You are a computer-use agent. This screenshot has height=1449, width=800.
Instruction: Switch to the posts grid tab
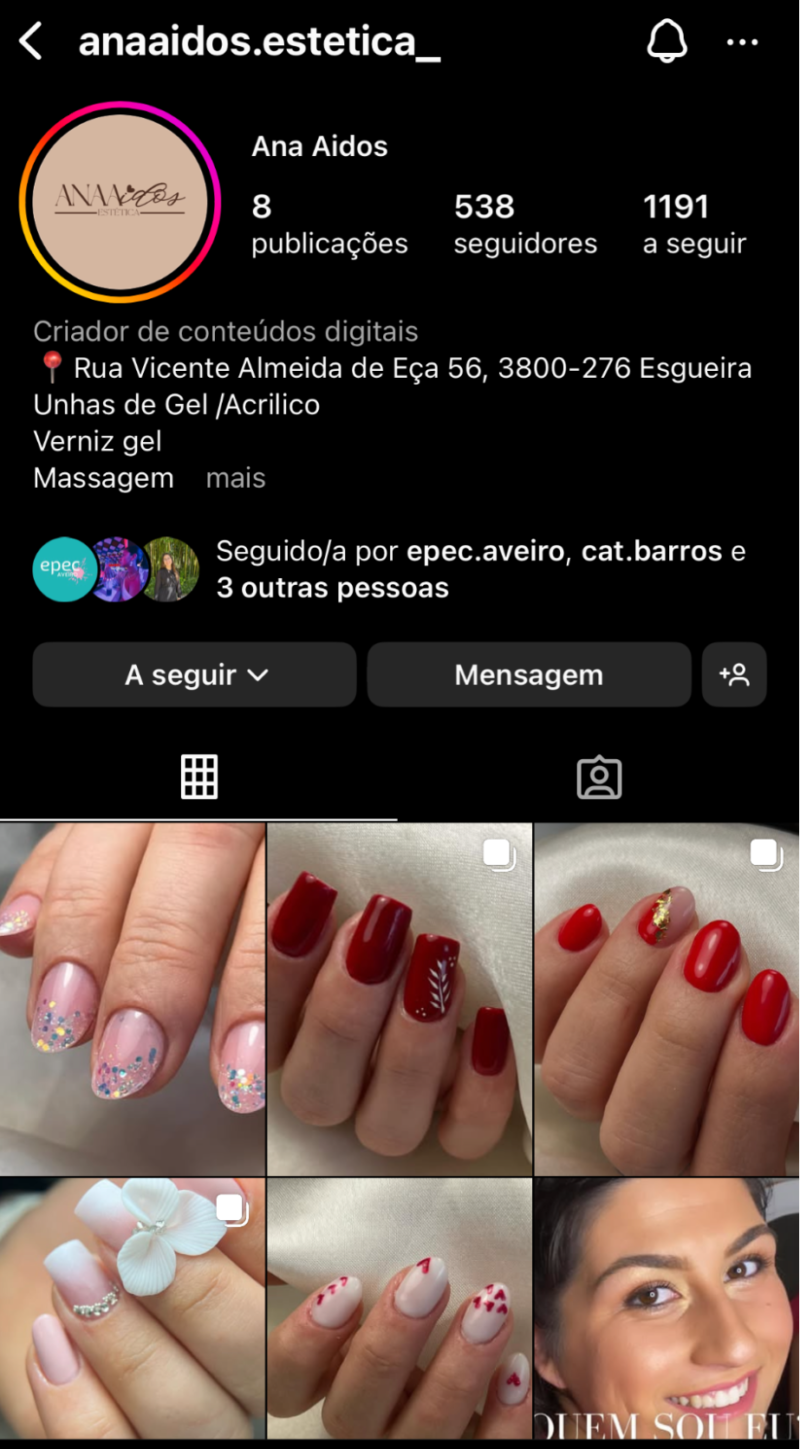pos(199,777)
